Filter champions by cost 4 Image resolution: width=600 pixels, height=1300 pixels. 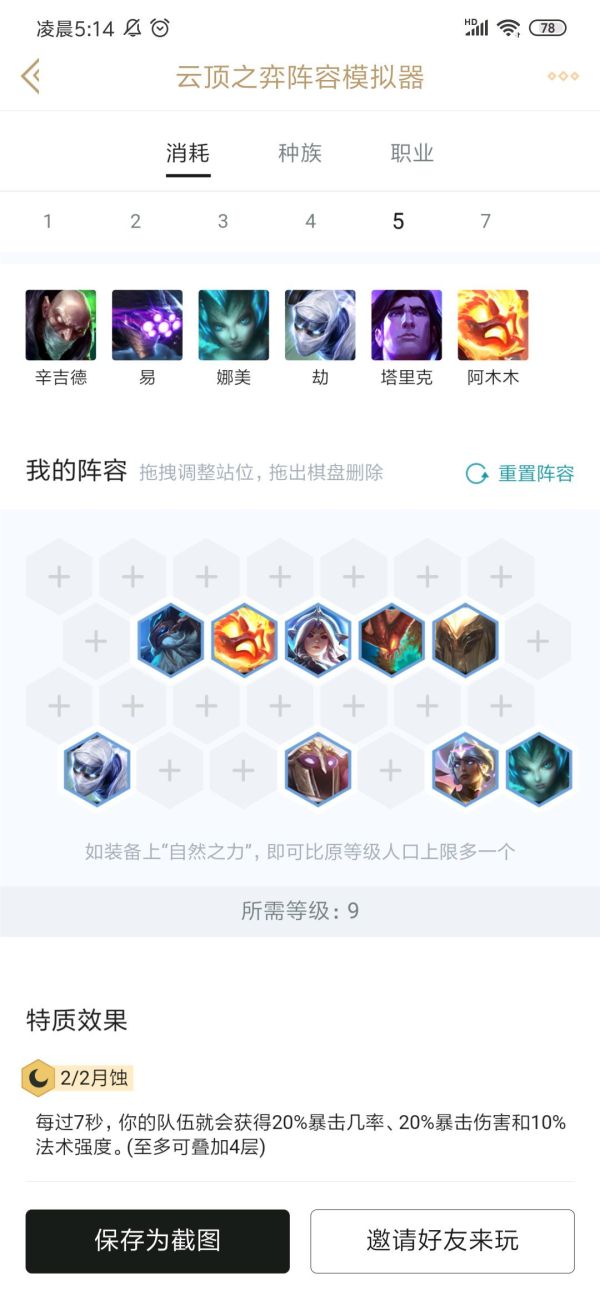[x=310, y=221]
